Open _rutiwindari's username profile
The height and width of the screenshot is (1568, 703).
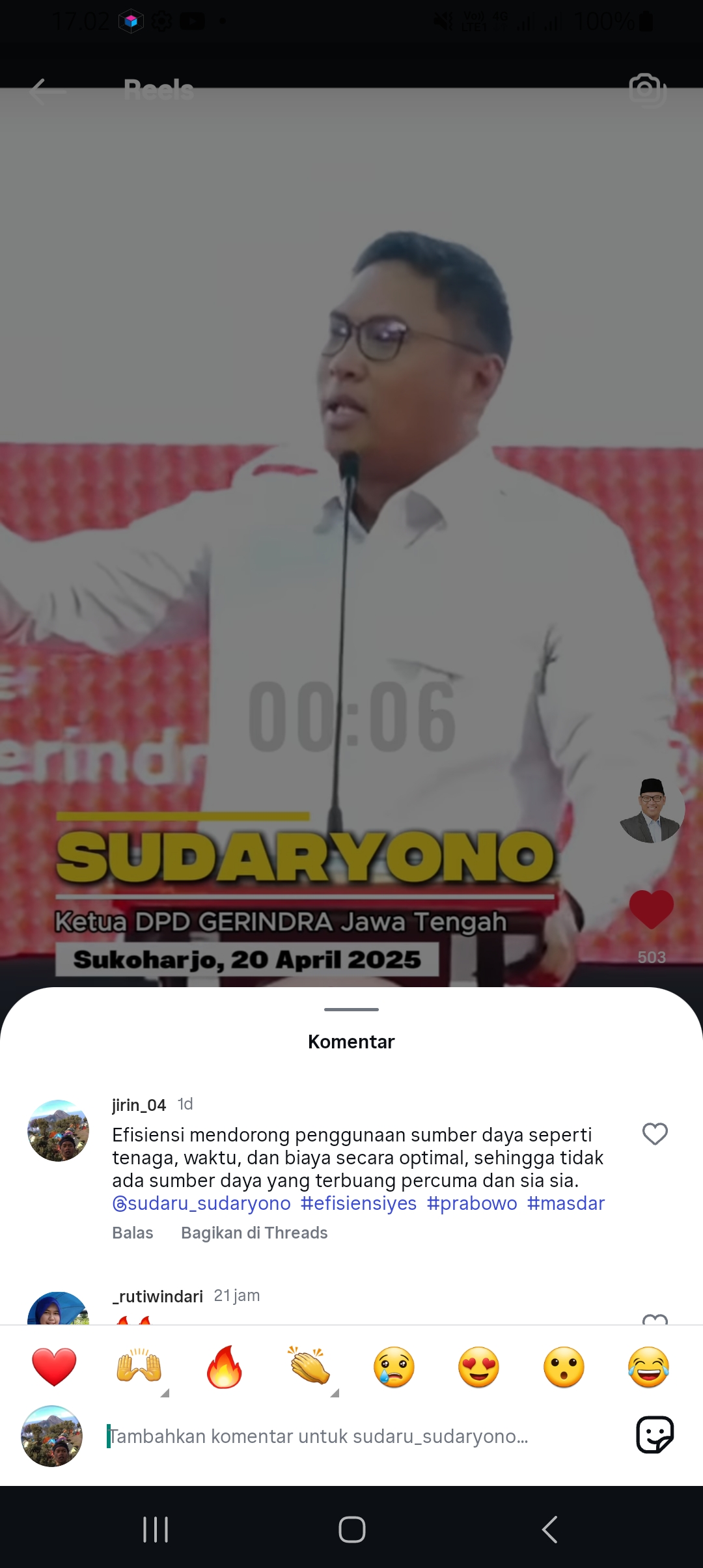tap(158, 1296)
